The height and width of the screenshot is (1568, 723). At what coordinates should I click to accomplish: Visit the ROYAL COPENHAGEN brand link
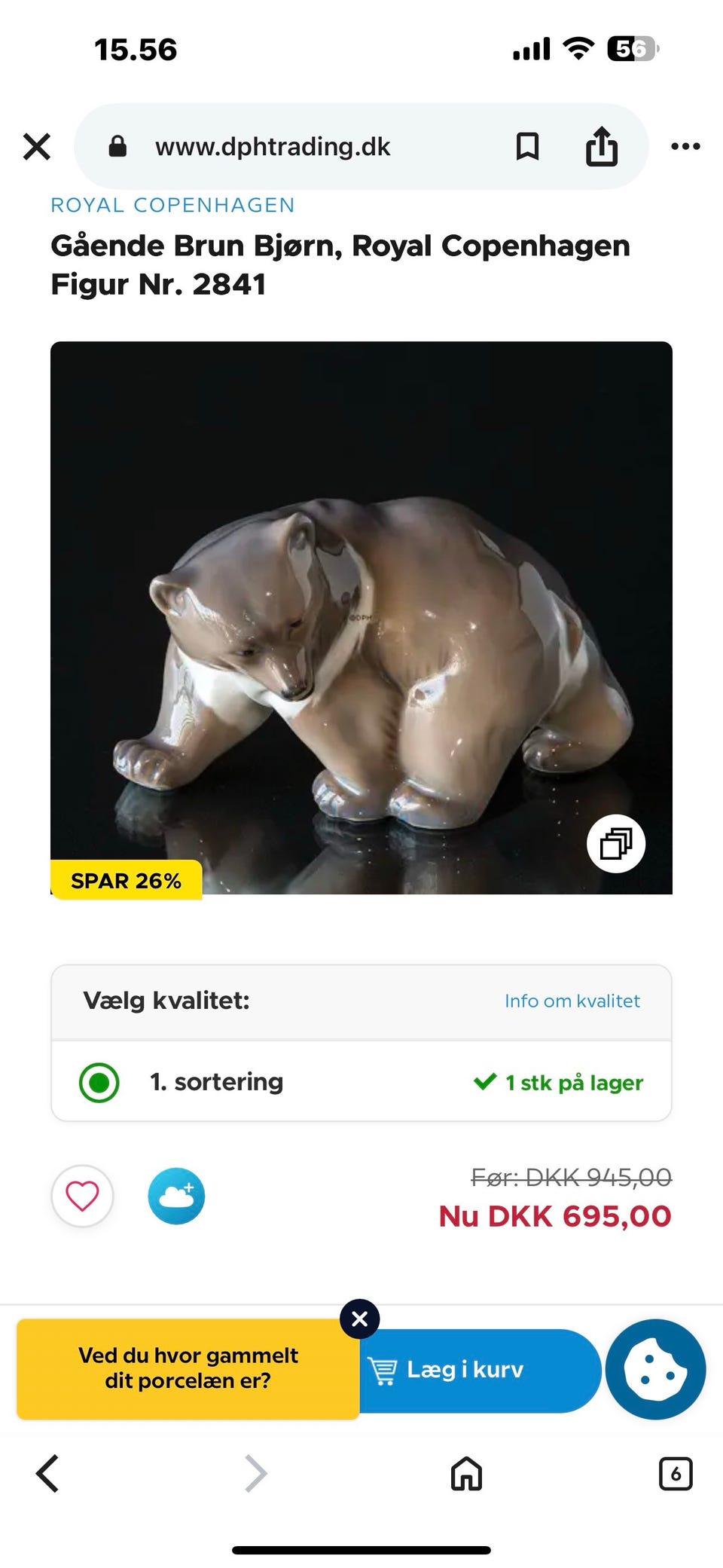pyautogui.click(x=172, y=204)
